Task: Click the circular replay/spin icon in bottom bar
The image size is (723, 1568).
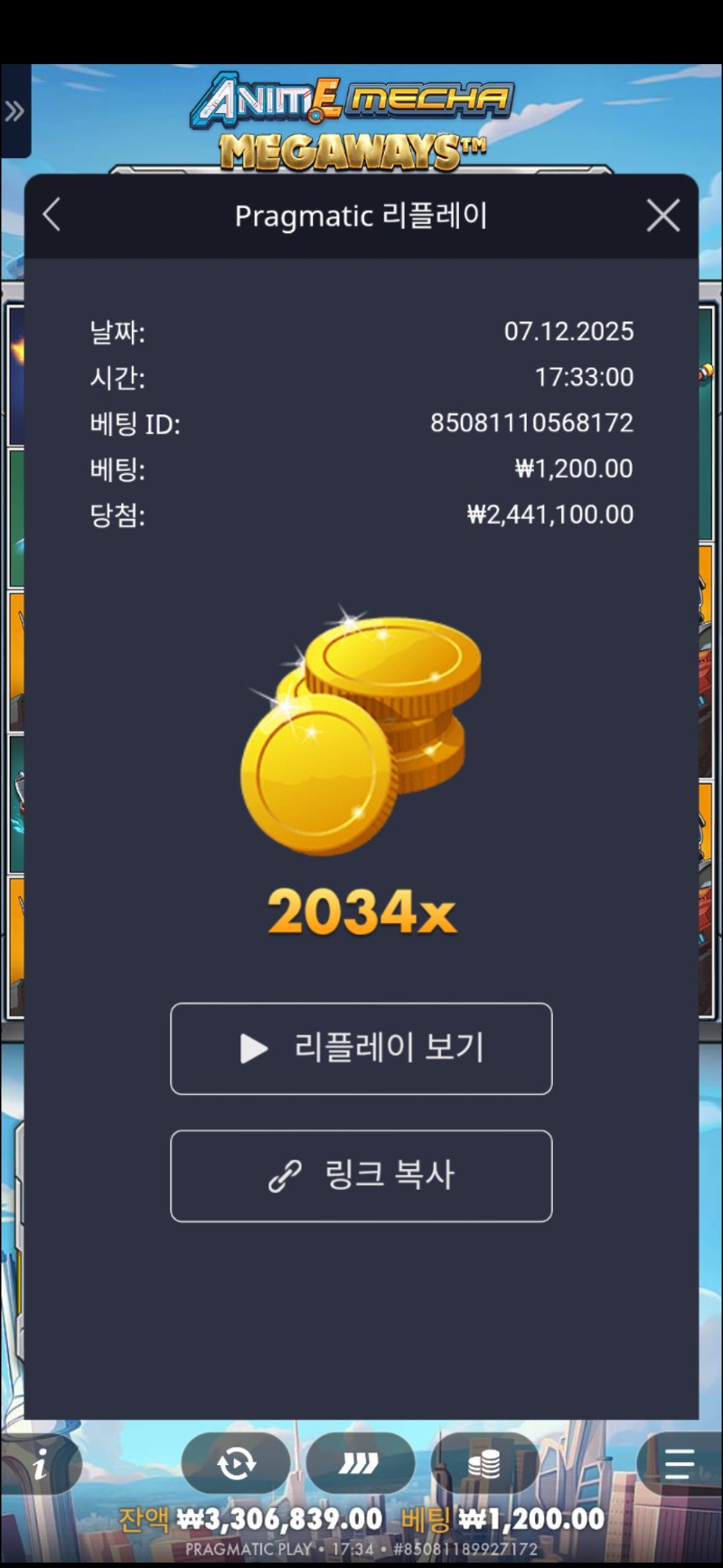Action: (x=236, y=1462)
